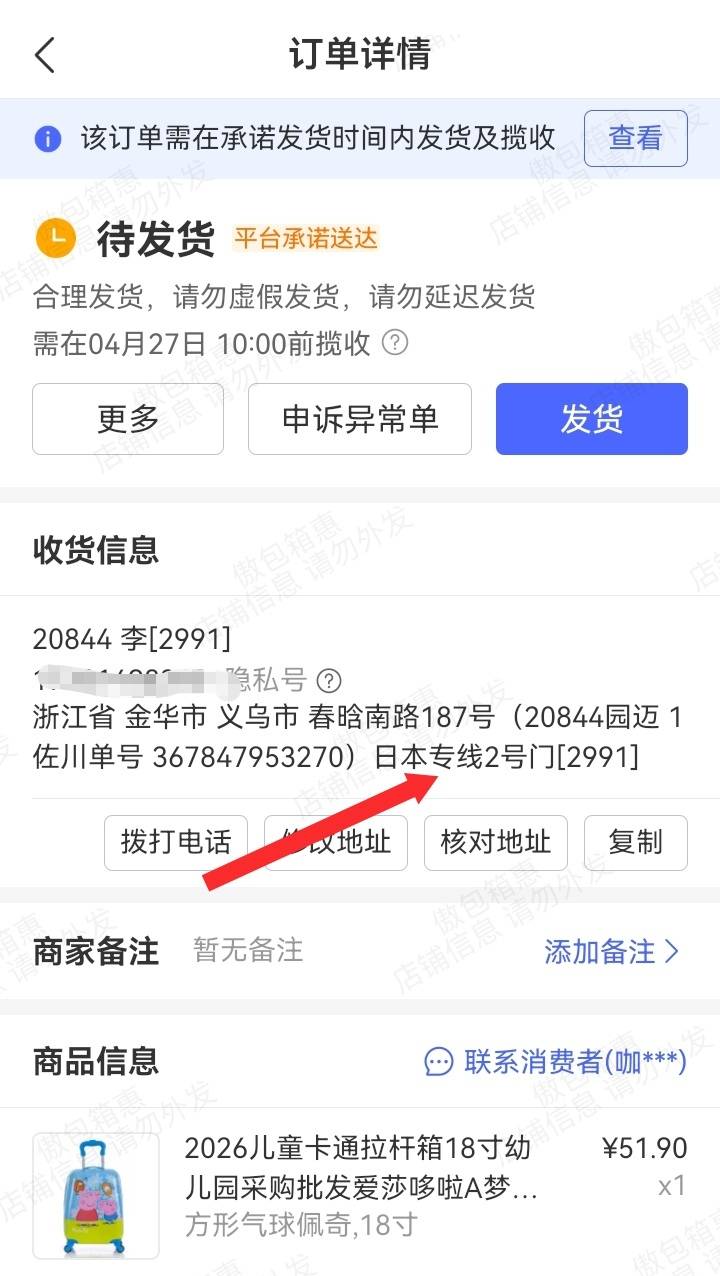Screen dimensions: 720x1276
Task: Tap the blue 发货 button
Action: (591, 419)
